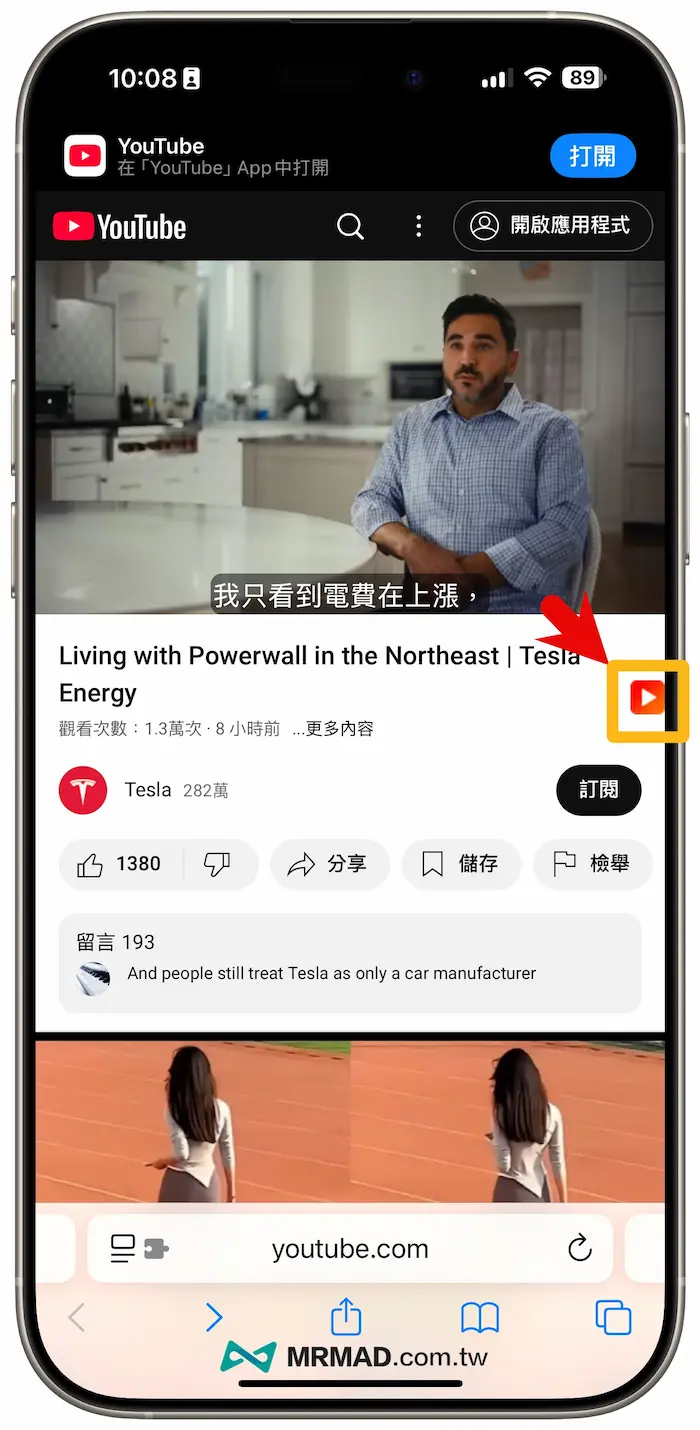This screenshot has width=700, height=1430.
Task: Open Safari share sheet
Action: [x=346, y=1317]
